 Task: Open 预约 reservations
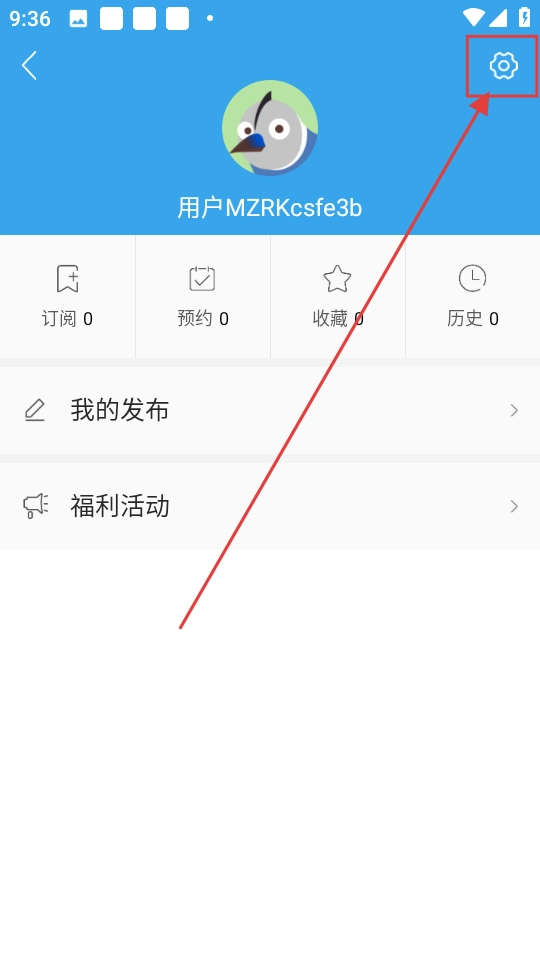[x=203, y=296]
